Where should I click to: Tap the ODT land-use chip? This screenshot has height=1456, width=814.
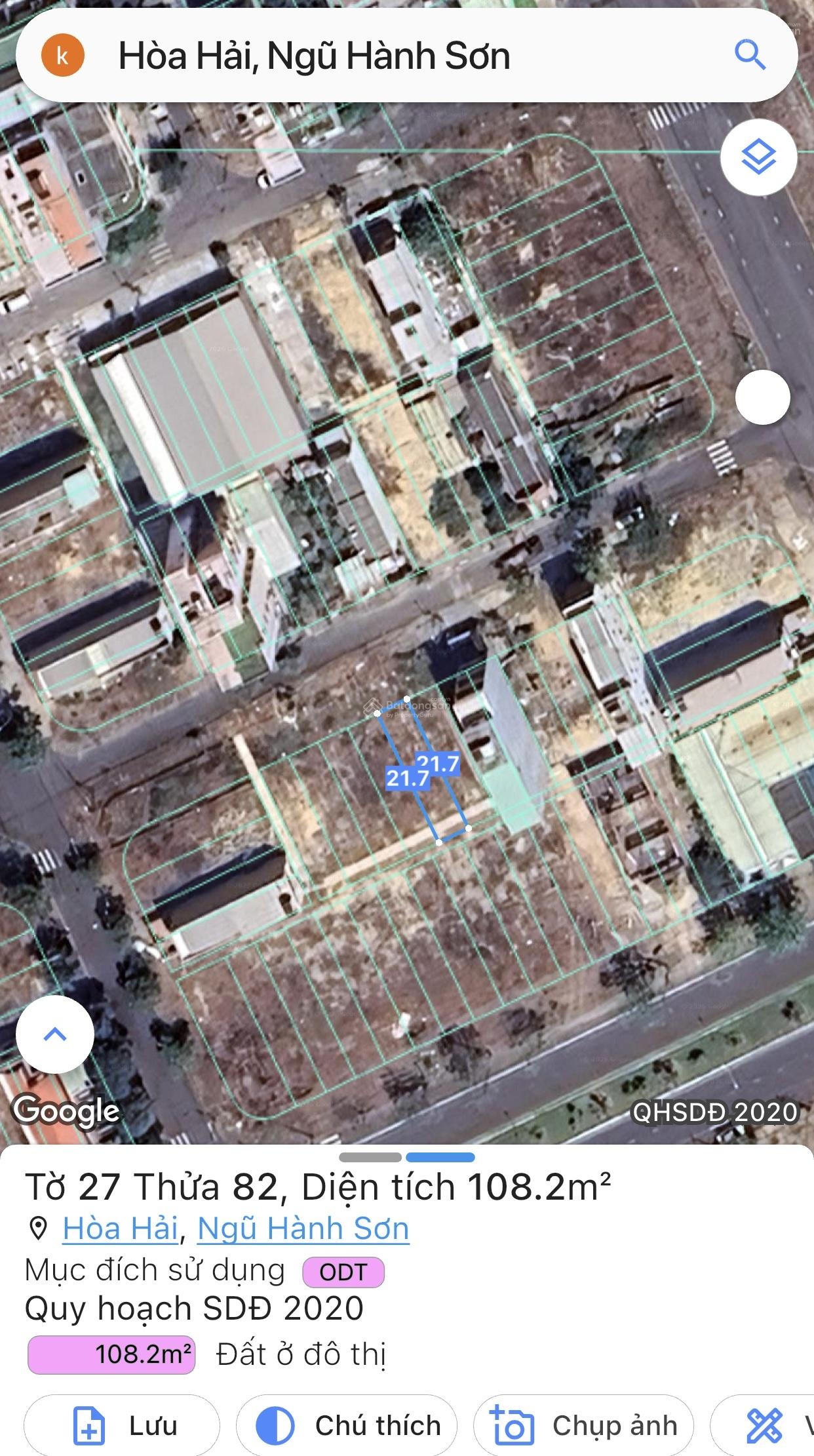(x=343, y=1272)
